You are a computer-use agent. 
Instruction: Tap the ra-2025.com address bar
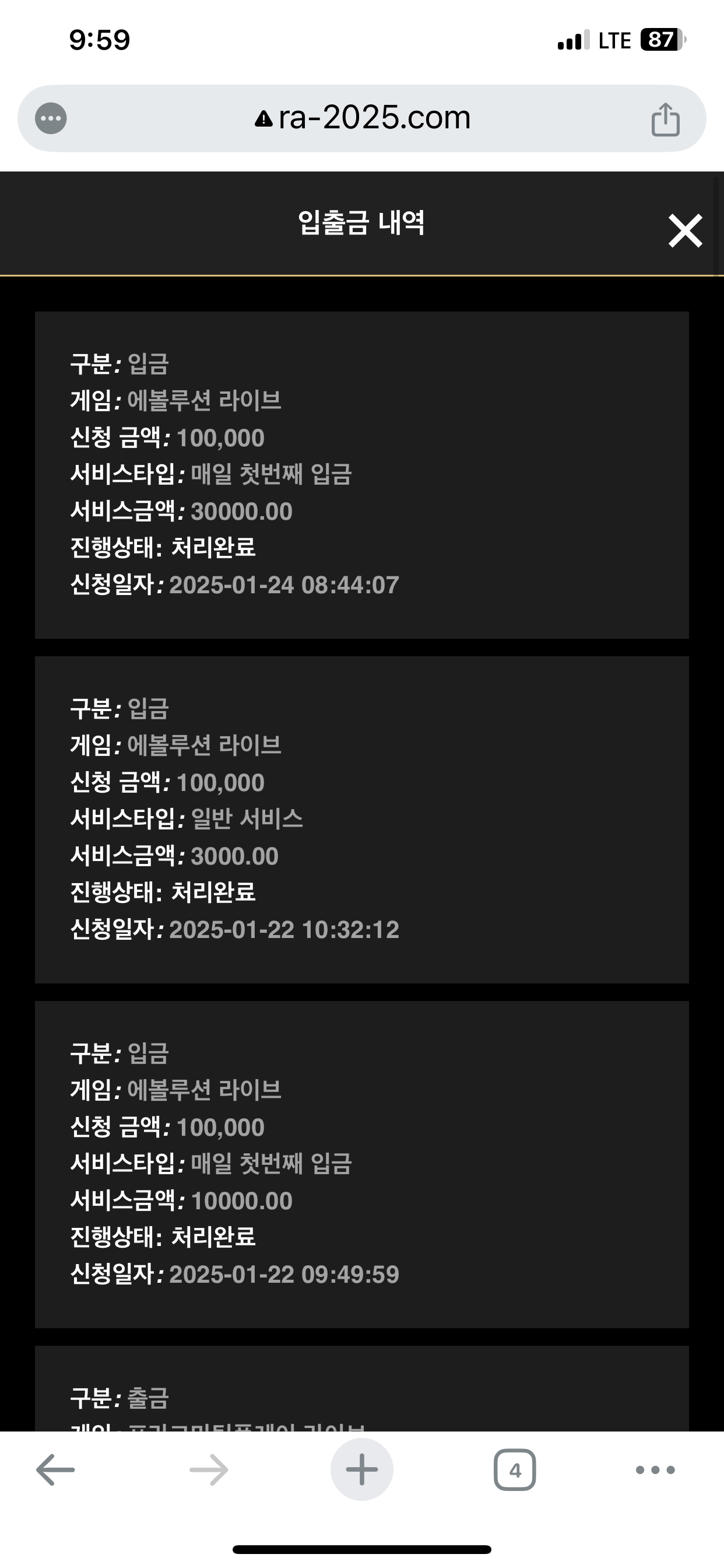point(361,118)
